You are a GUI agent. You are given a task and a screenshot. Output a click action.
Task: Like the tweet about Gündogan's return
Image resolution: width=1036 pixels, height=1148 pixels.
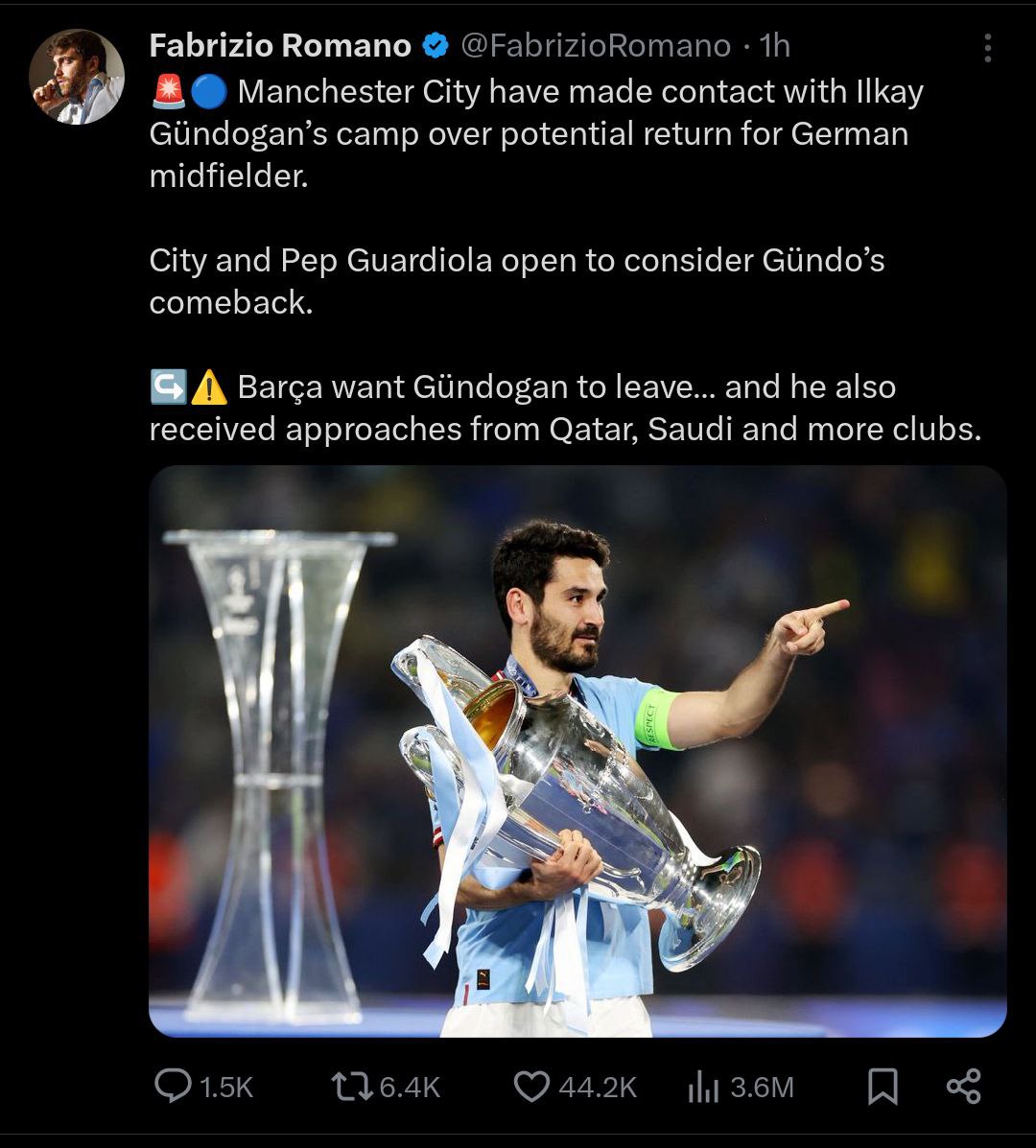click(x=531, y=1087)
